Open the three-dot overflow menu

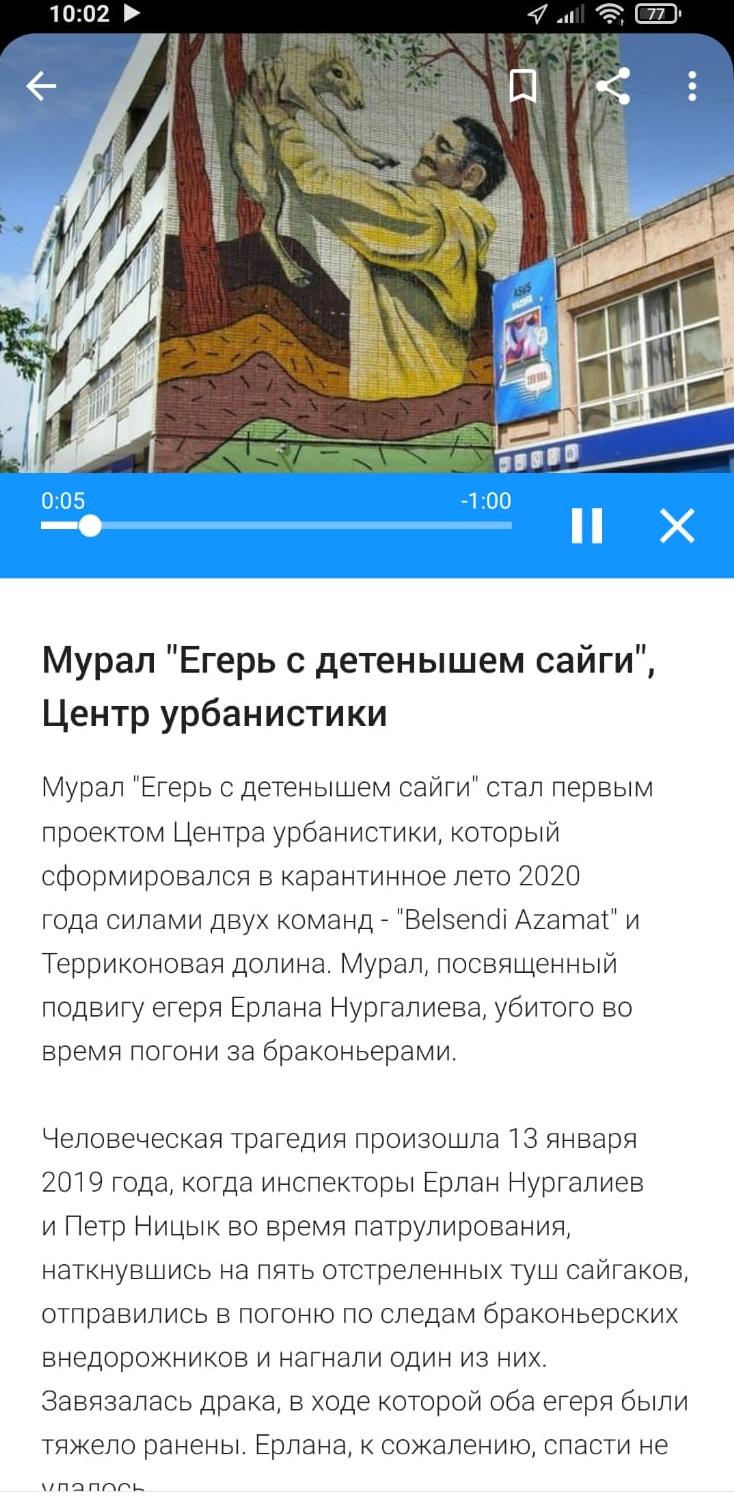(x=692, y=87)
